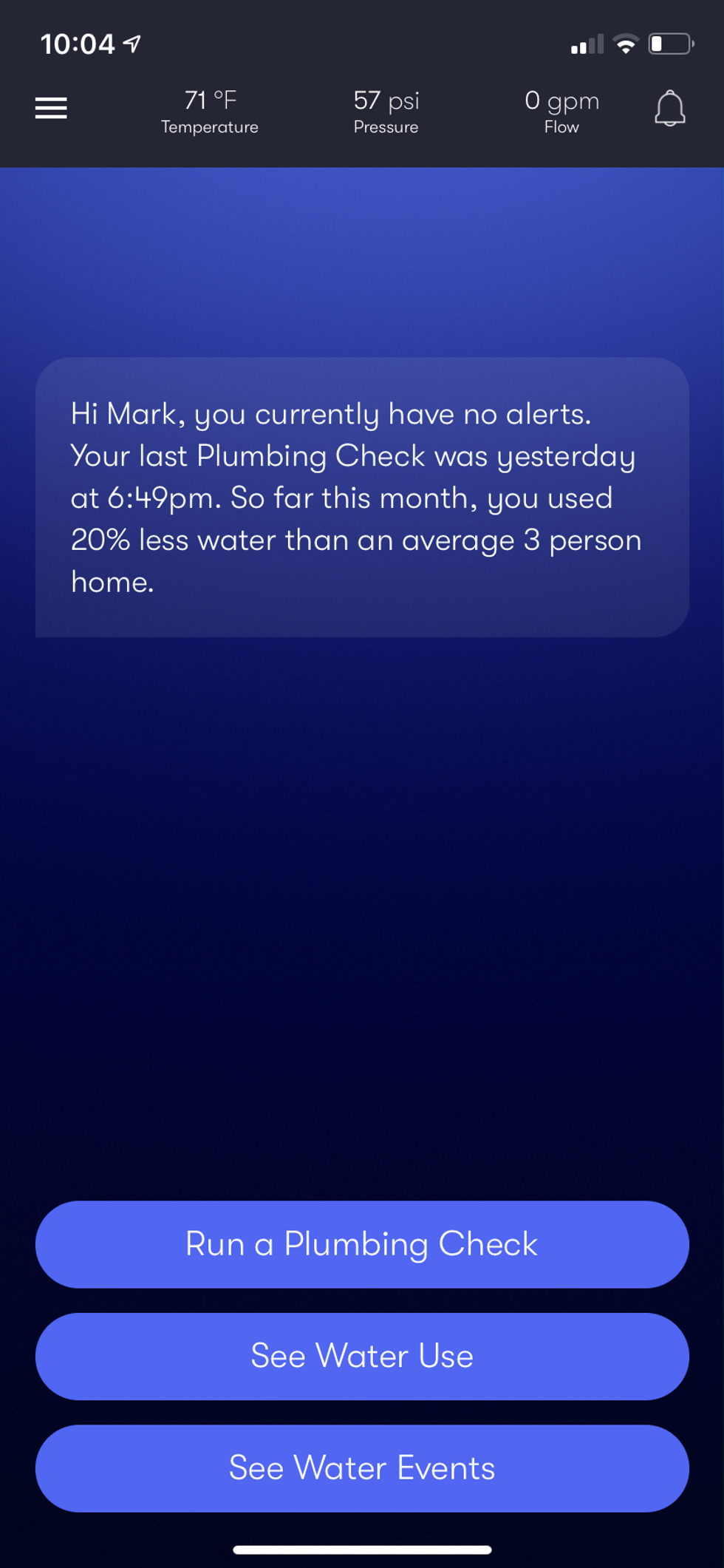
Task: Tap the 71 °F Temperature reading
Action: 209,101
